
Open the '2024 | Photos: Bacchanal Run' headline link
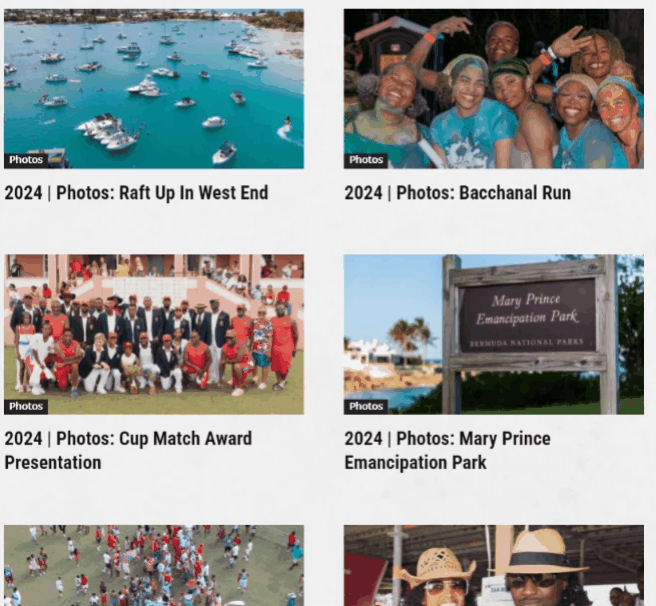tap(457, 193)
